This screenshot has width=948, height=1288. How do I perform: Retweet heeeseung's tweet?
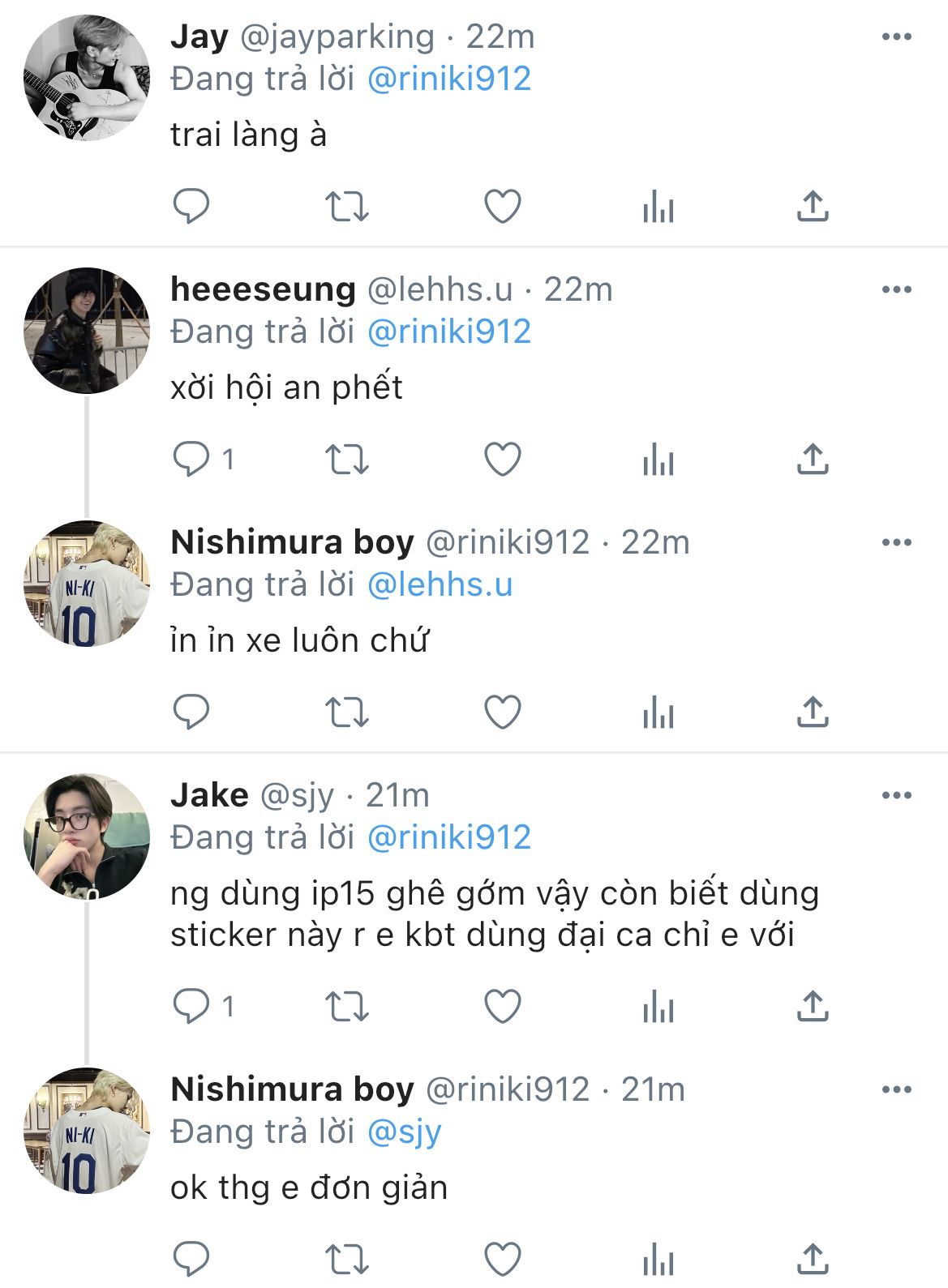[347, 460]
